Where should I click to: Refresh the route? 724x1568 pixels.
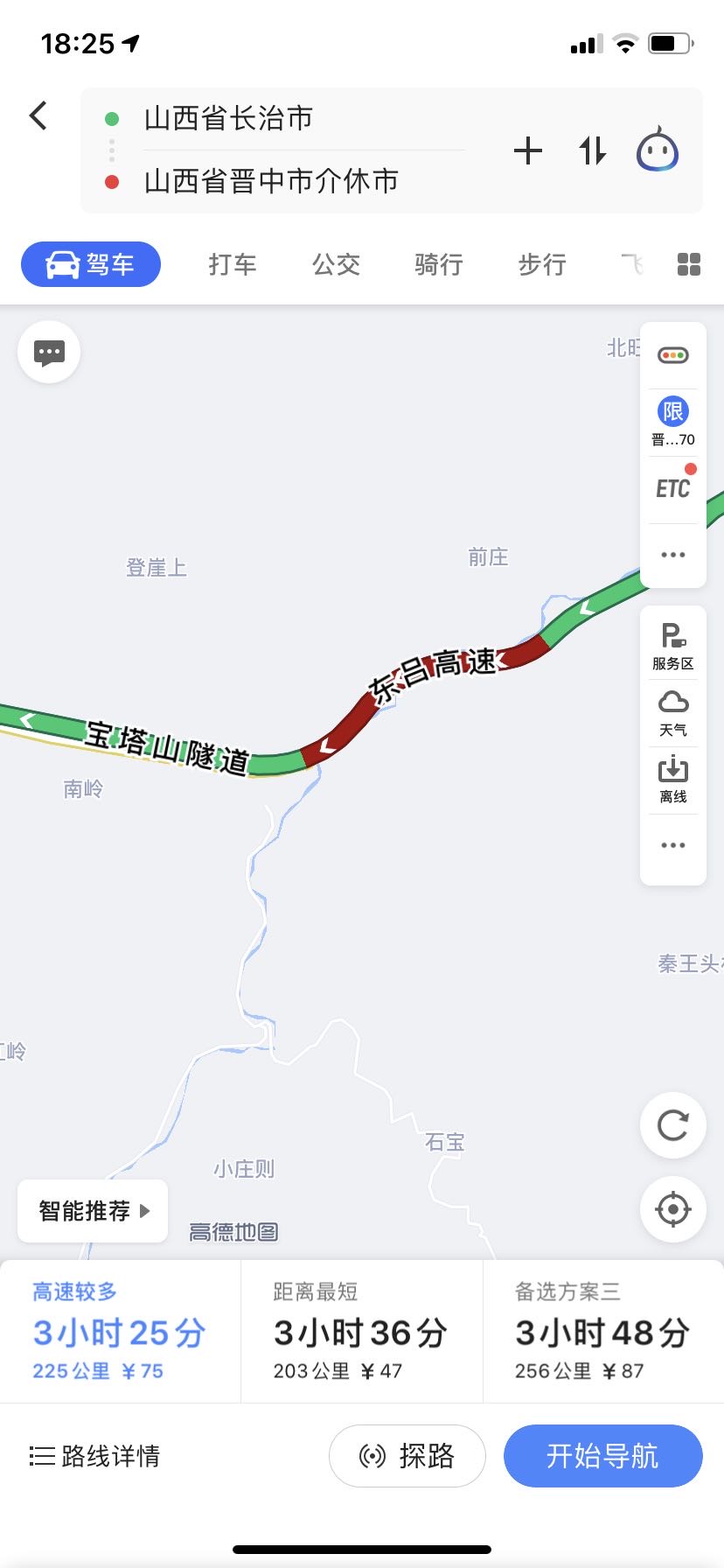point(672,1125)
